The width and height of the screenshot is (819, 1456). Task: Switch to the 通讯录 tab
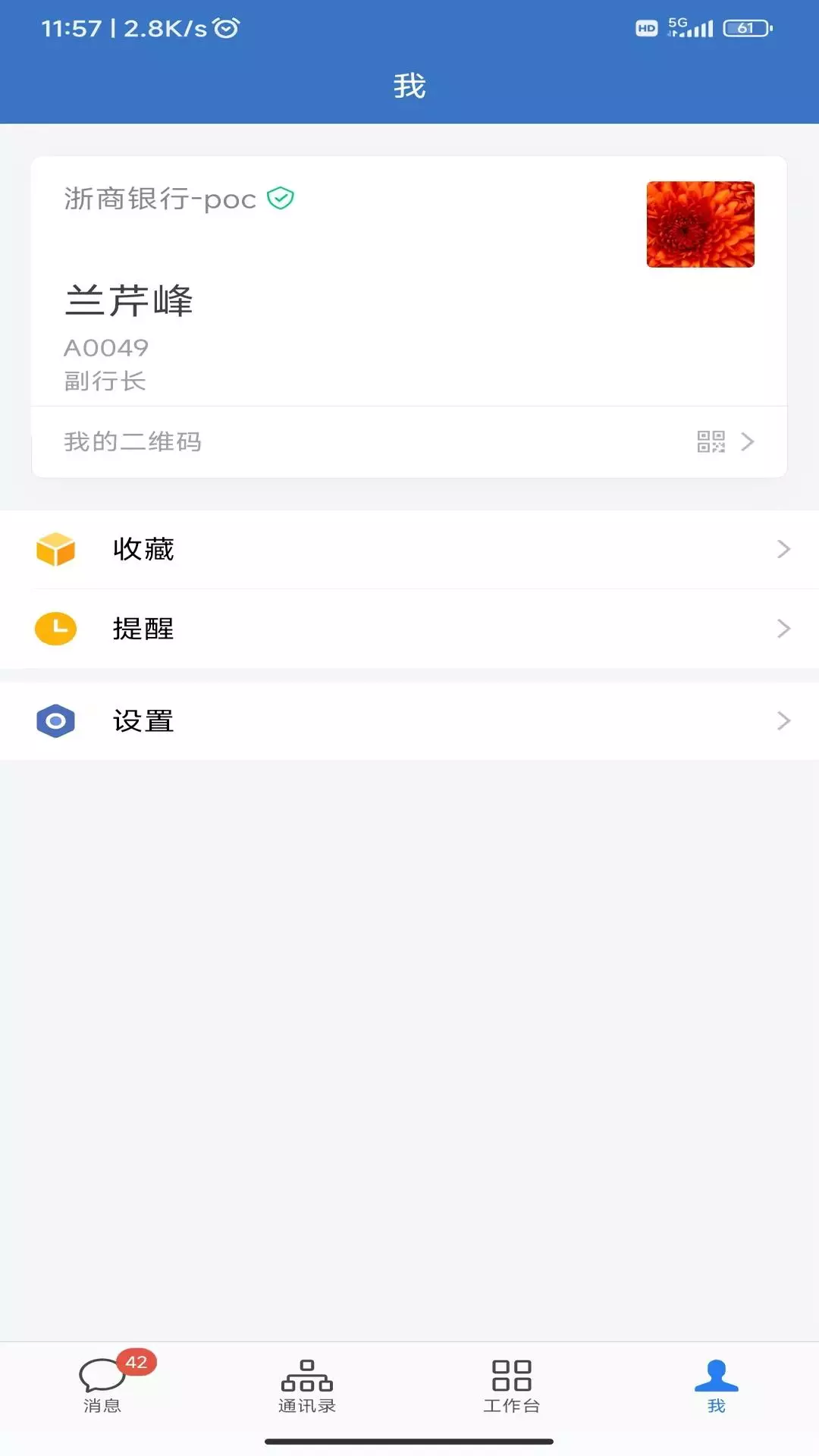pyautogui.click(x=307, y=1386)
